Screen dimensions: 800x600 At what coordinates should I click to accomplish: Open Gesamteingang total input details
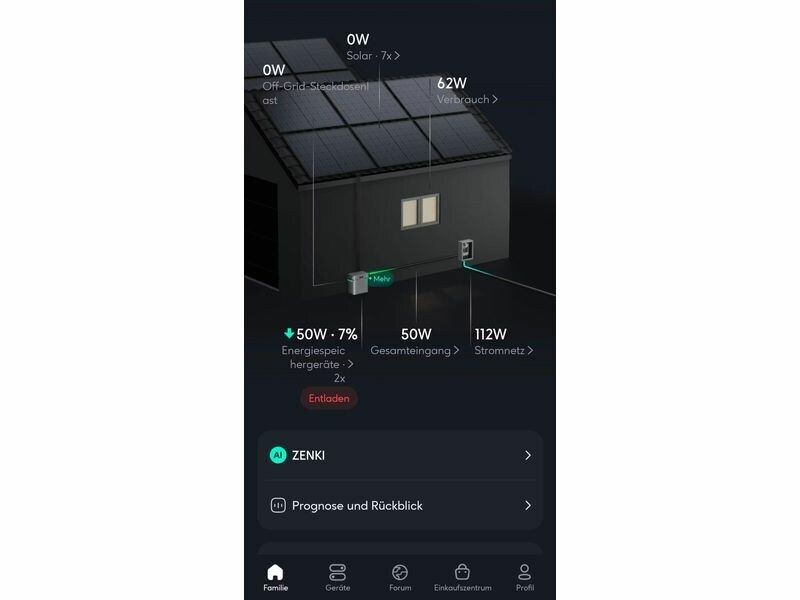click(415, 351)
